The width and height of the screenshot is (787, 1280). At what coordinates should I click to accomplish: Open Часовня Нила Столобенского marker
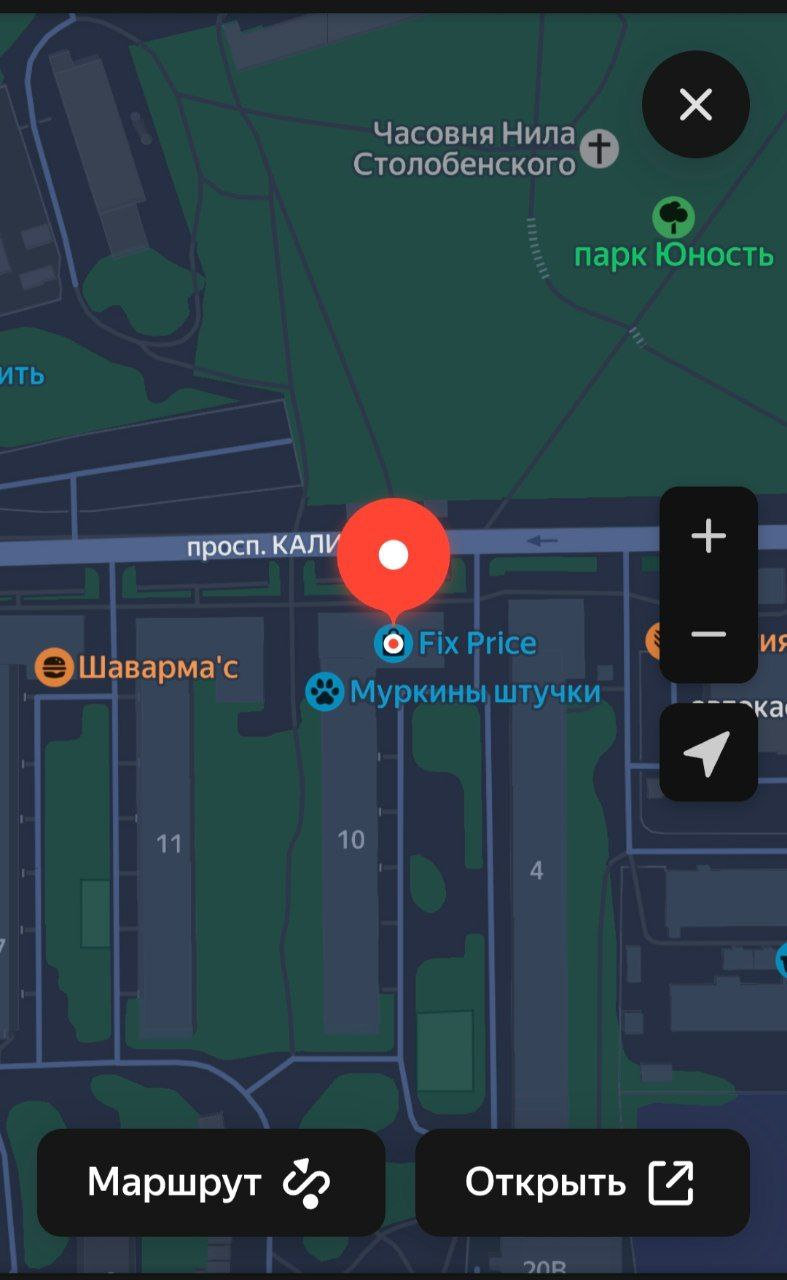tap(600, 149)
